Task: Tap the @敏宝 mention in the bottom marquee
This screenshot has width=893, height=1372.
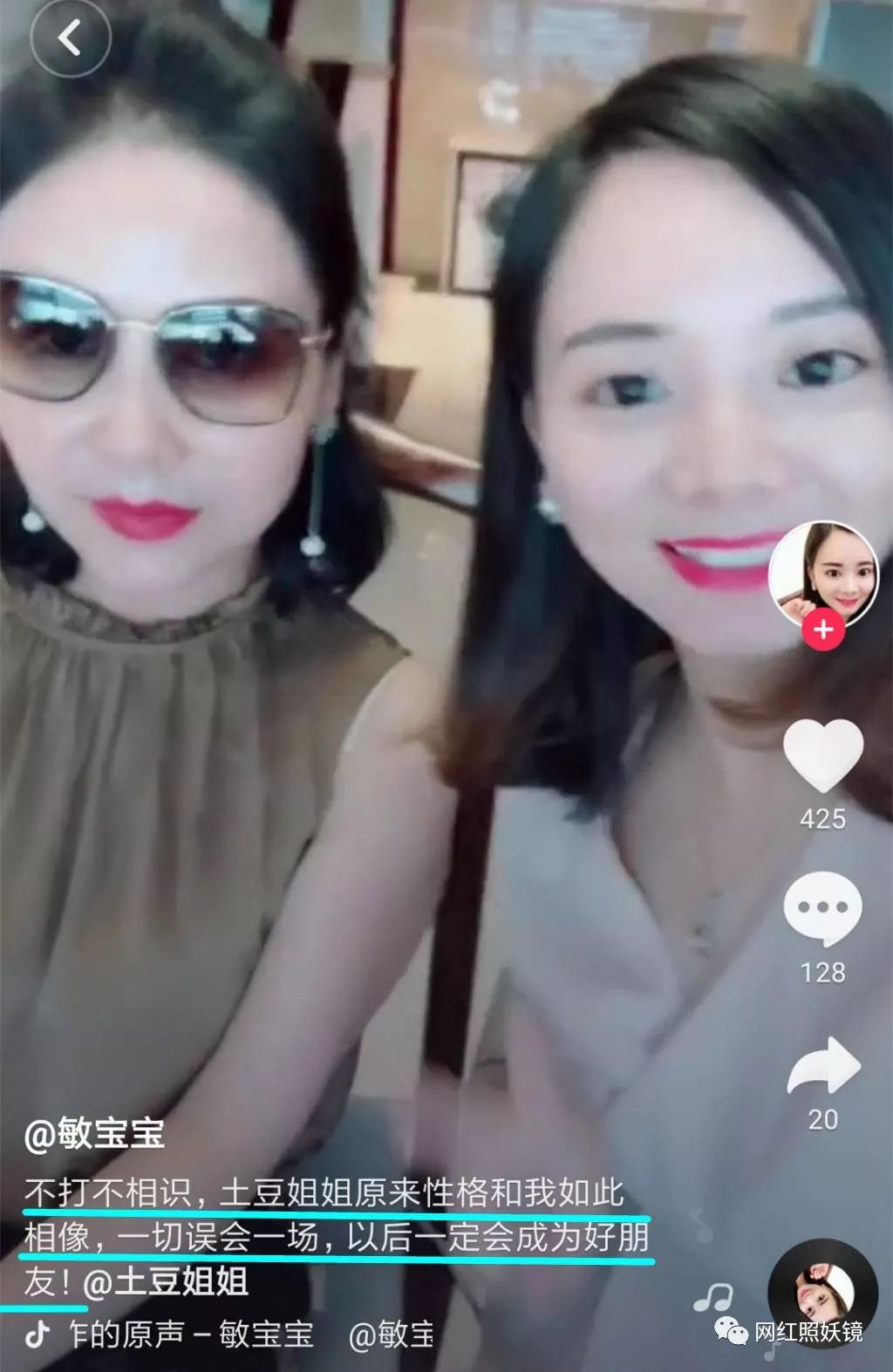Action: 391,1335
